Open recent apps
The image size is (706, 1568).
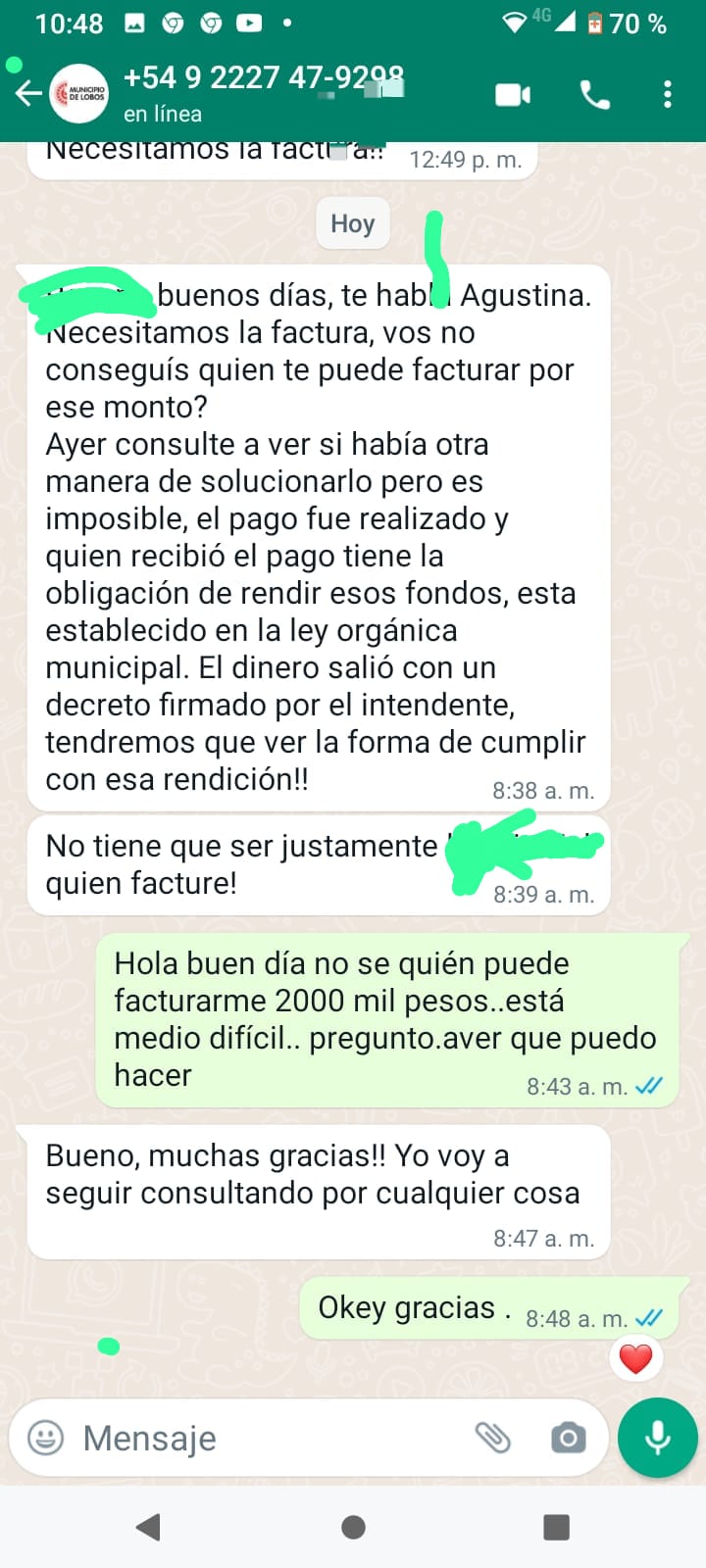[556, 1526]
